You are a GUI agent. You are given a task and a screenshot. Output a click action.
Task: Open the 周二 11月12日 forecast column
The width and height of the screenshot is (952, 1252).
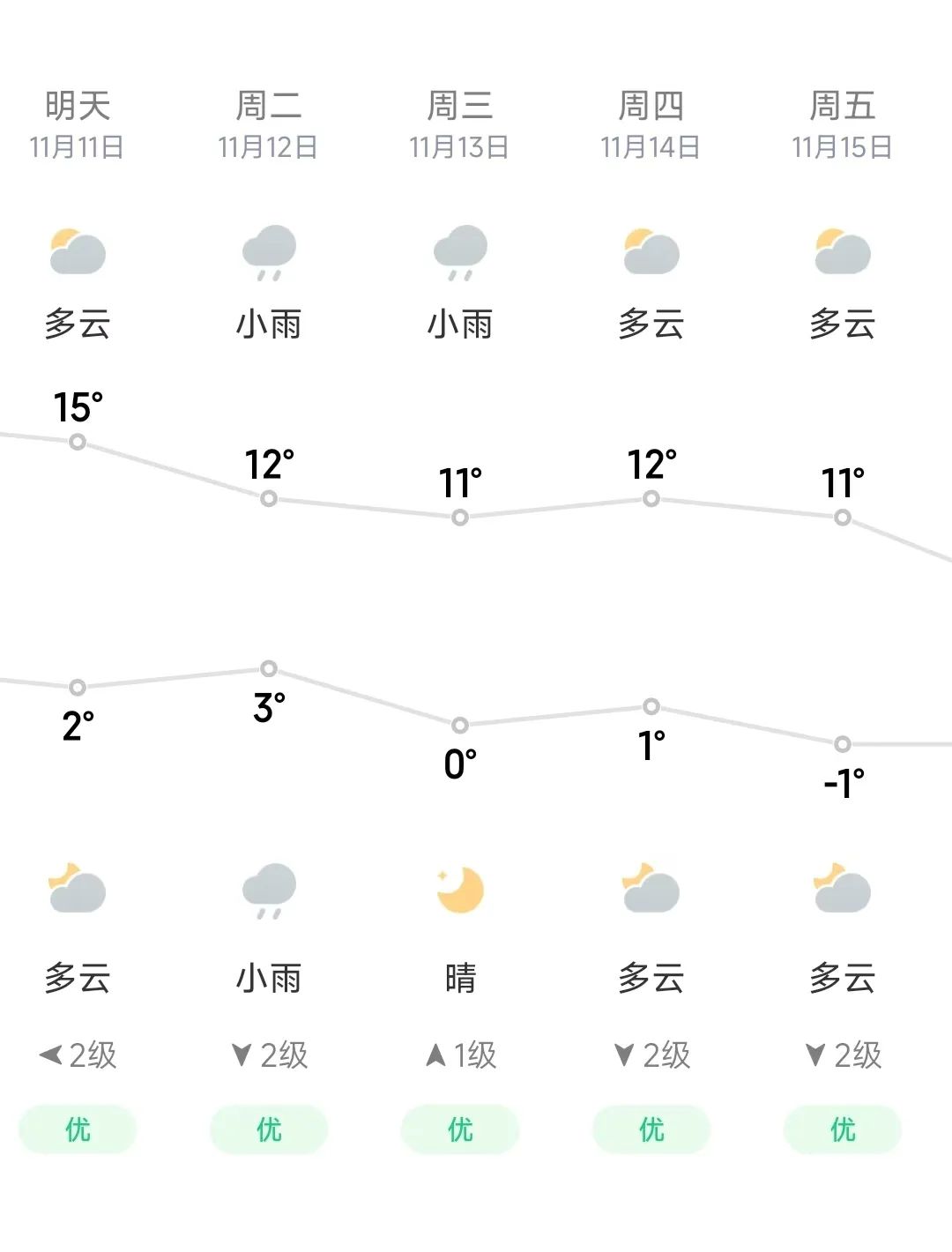coord(269,123)
